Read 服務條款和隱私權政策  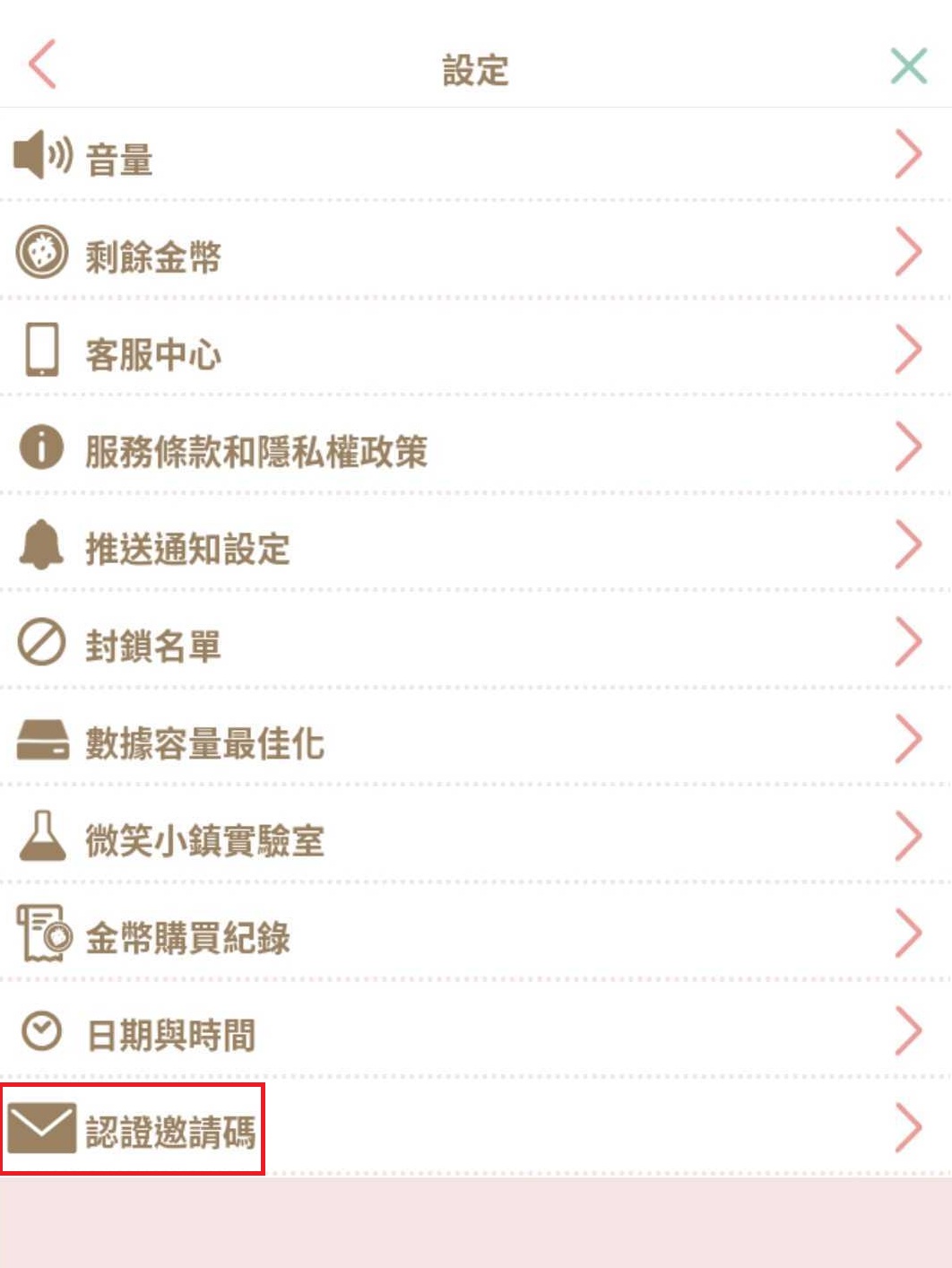click(475, 450)
